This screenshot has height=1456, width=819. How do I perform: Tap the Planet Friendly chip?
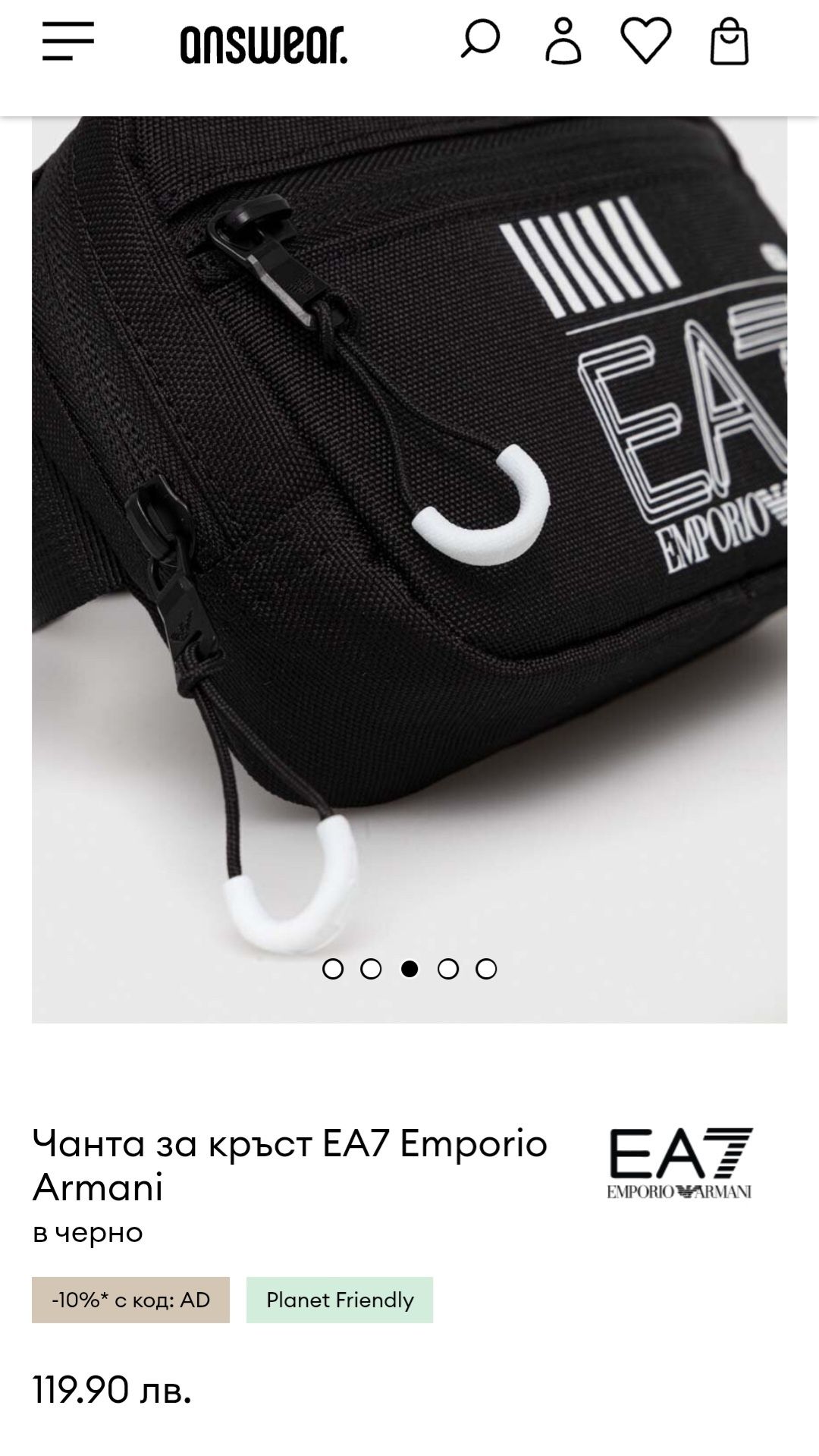pos(340,1300)
